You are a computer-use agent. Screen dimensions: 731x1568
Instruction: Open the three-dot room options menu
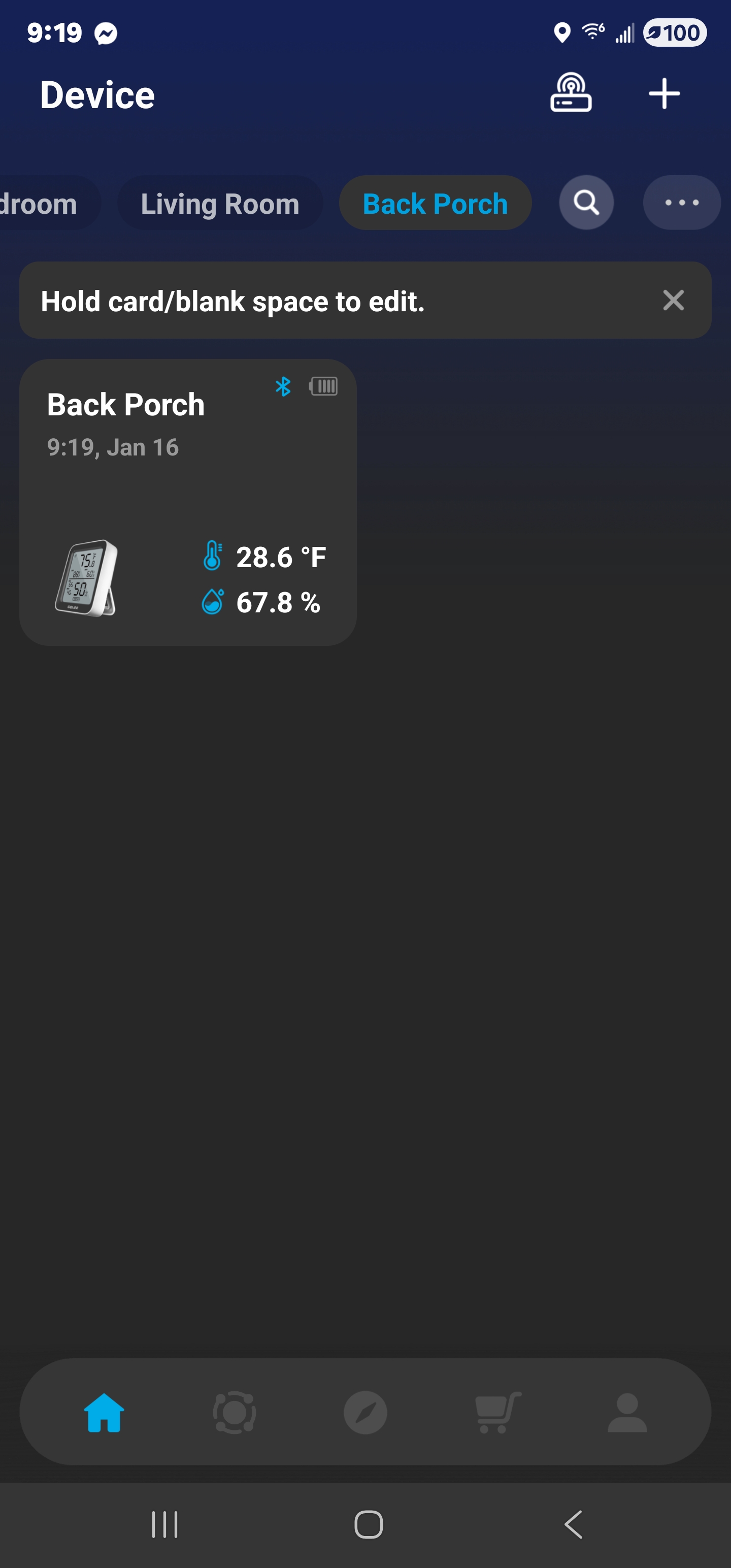[681, 203]
